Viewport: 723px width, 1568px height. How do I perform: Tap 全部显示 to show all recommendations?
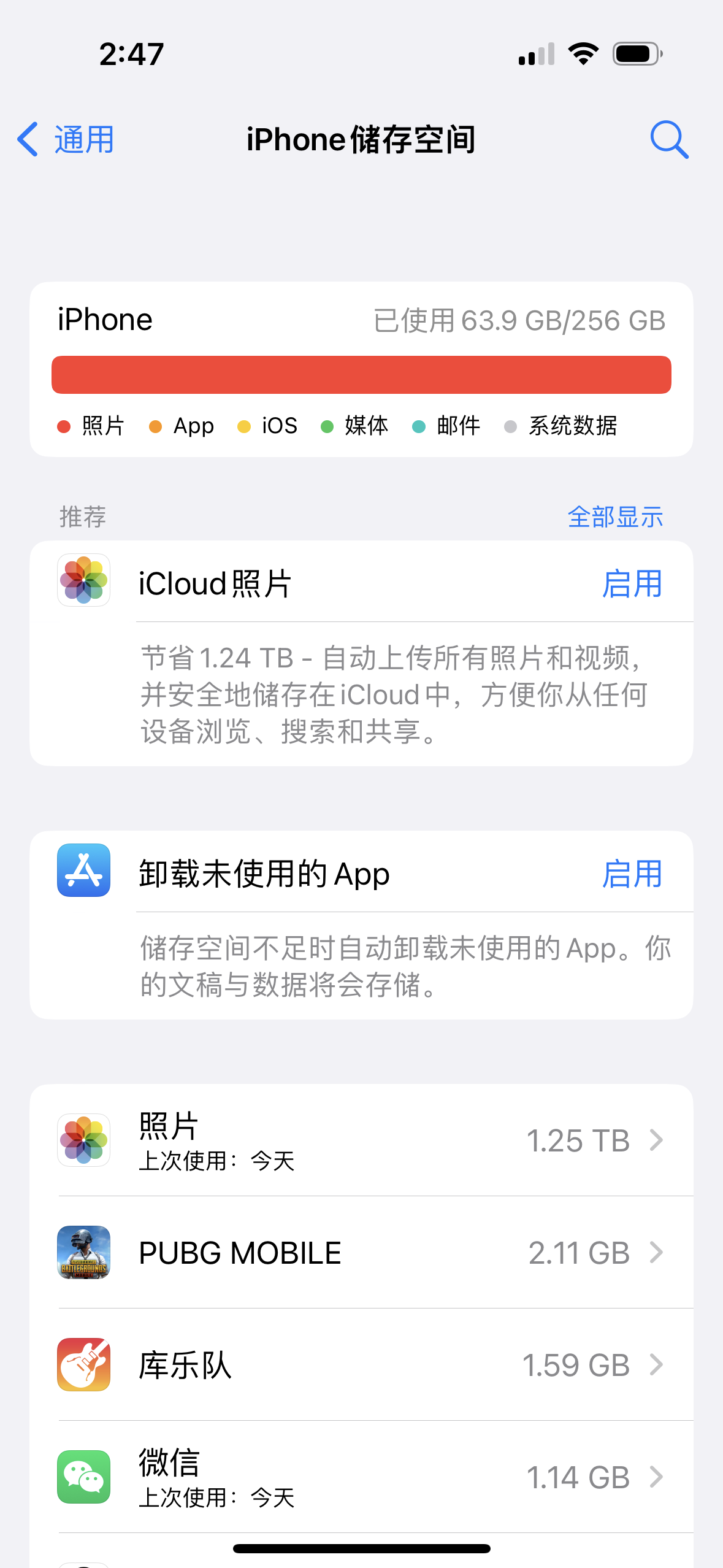coord(614,517)
